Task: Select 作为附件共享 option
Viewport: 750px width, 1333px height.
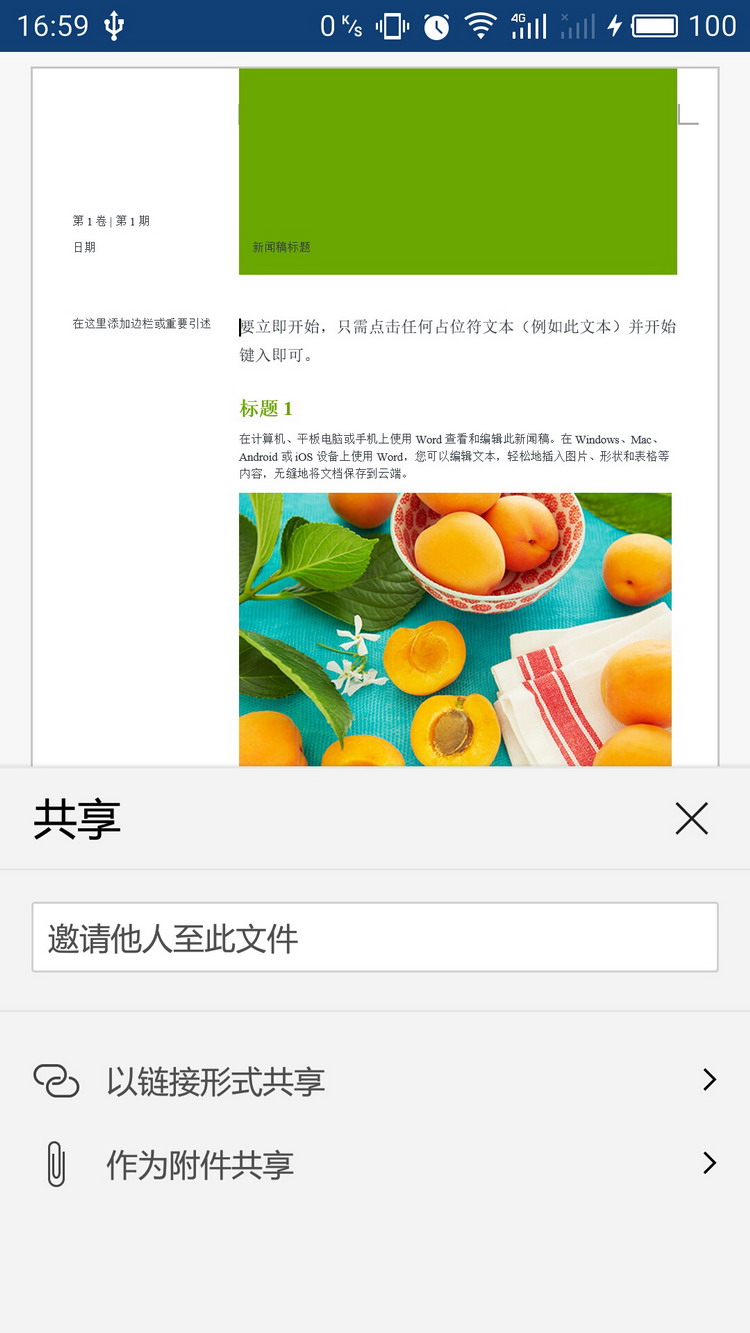Action: pyautogui.click(x=374, y=1164)
